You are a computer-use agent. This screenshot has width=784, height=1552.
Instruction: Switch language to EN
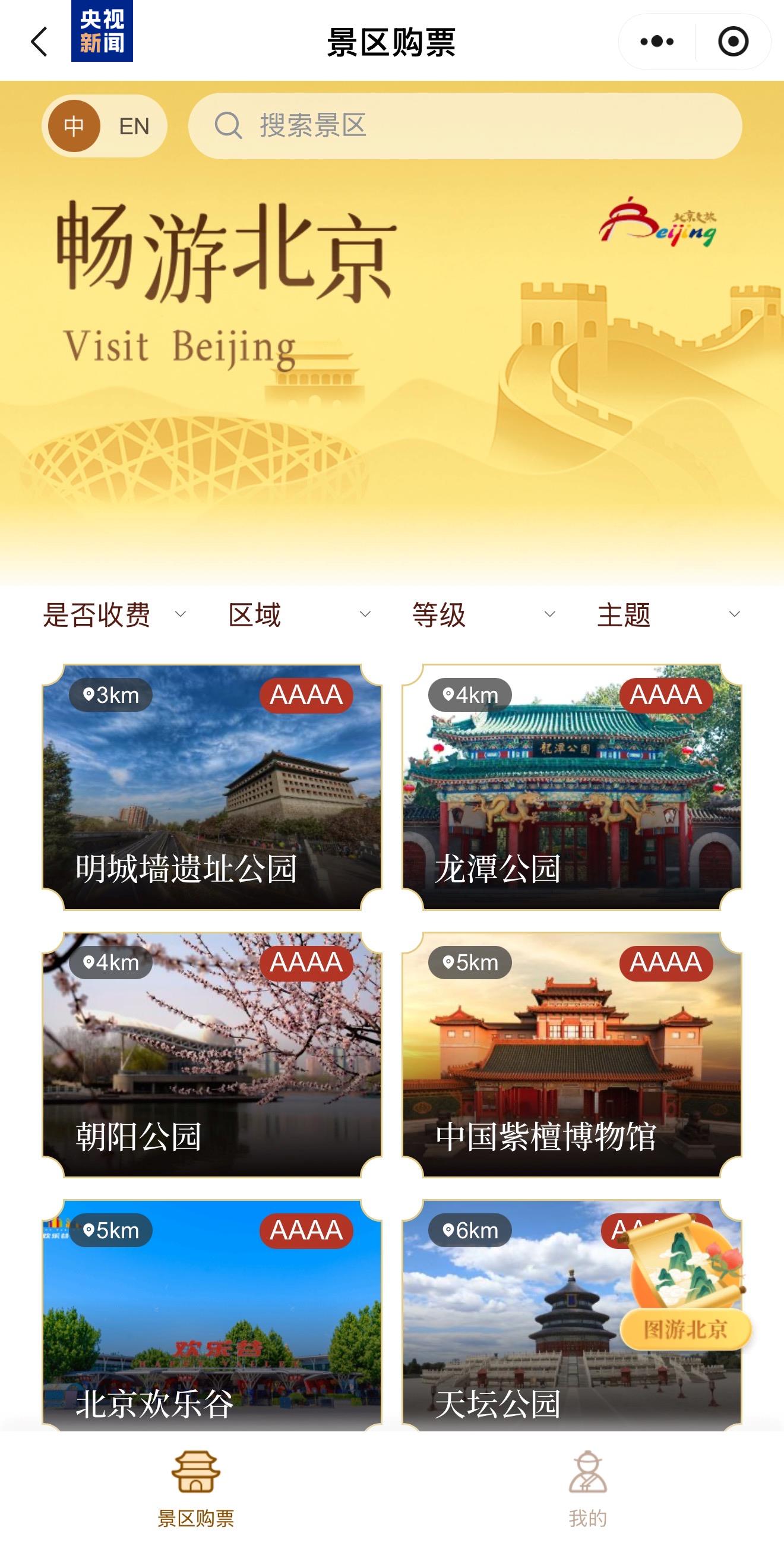tap(135, 126)
